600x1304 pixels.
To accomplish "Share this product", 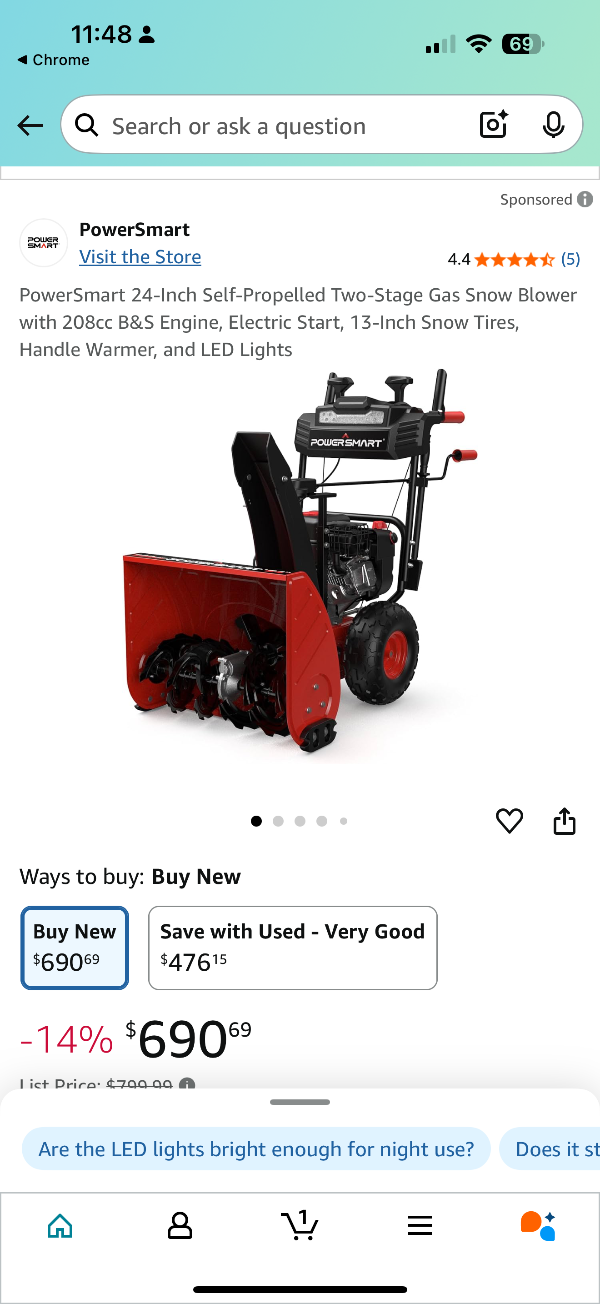I will 565,822.
